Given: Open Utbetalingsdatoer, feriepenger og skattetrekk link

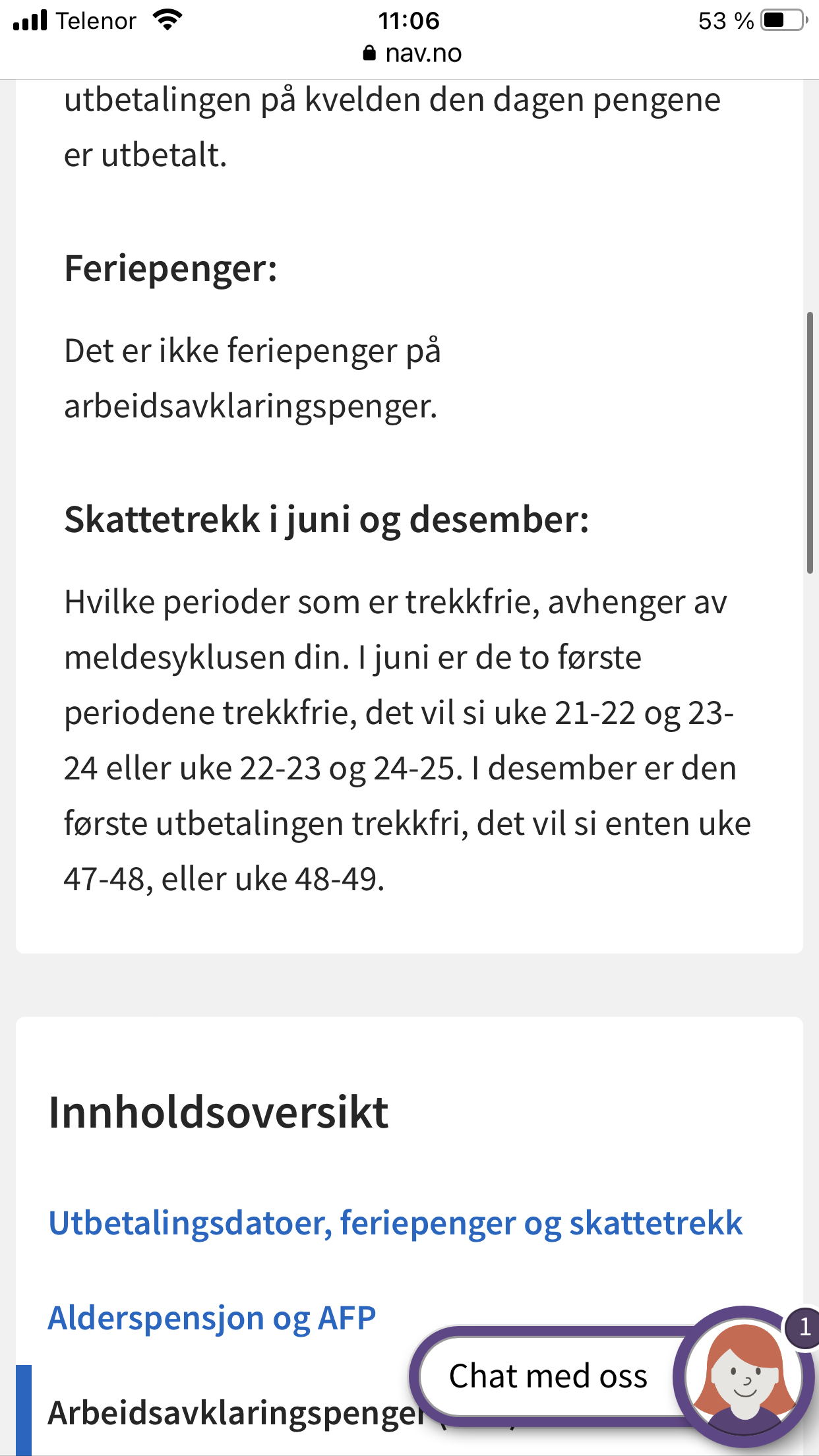Looking at the screenshot, I should (x=396, y=1223).
